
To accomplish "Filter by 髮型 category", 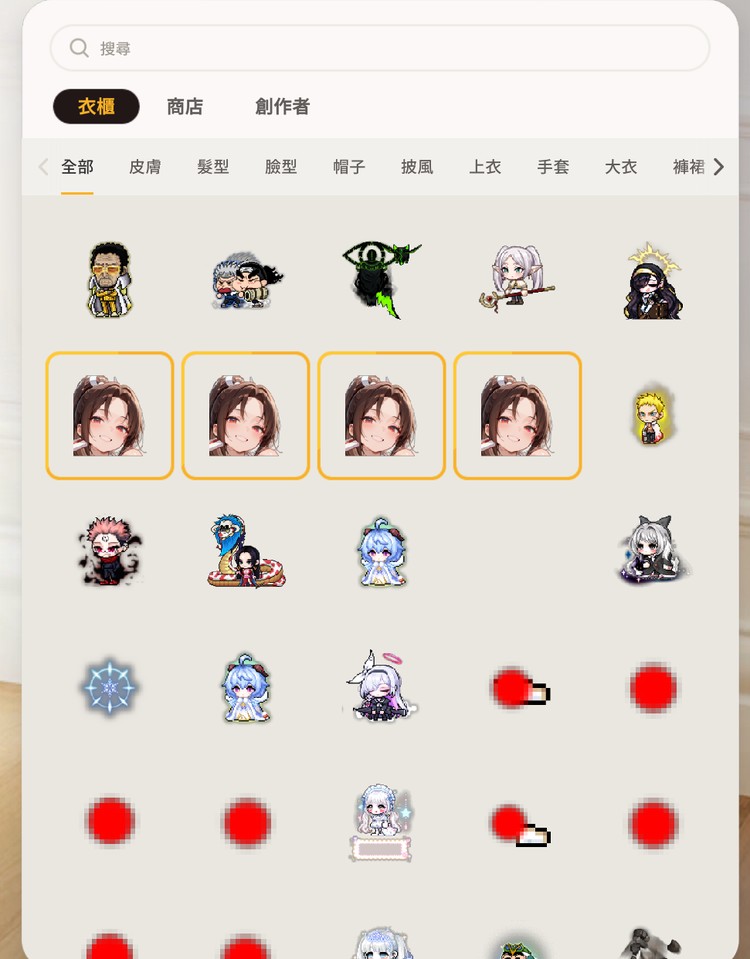I will click(x=213, y=167).
